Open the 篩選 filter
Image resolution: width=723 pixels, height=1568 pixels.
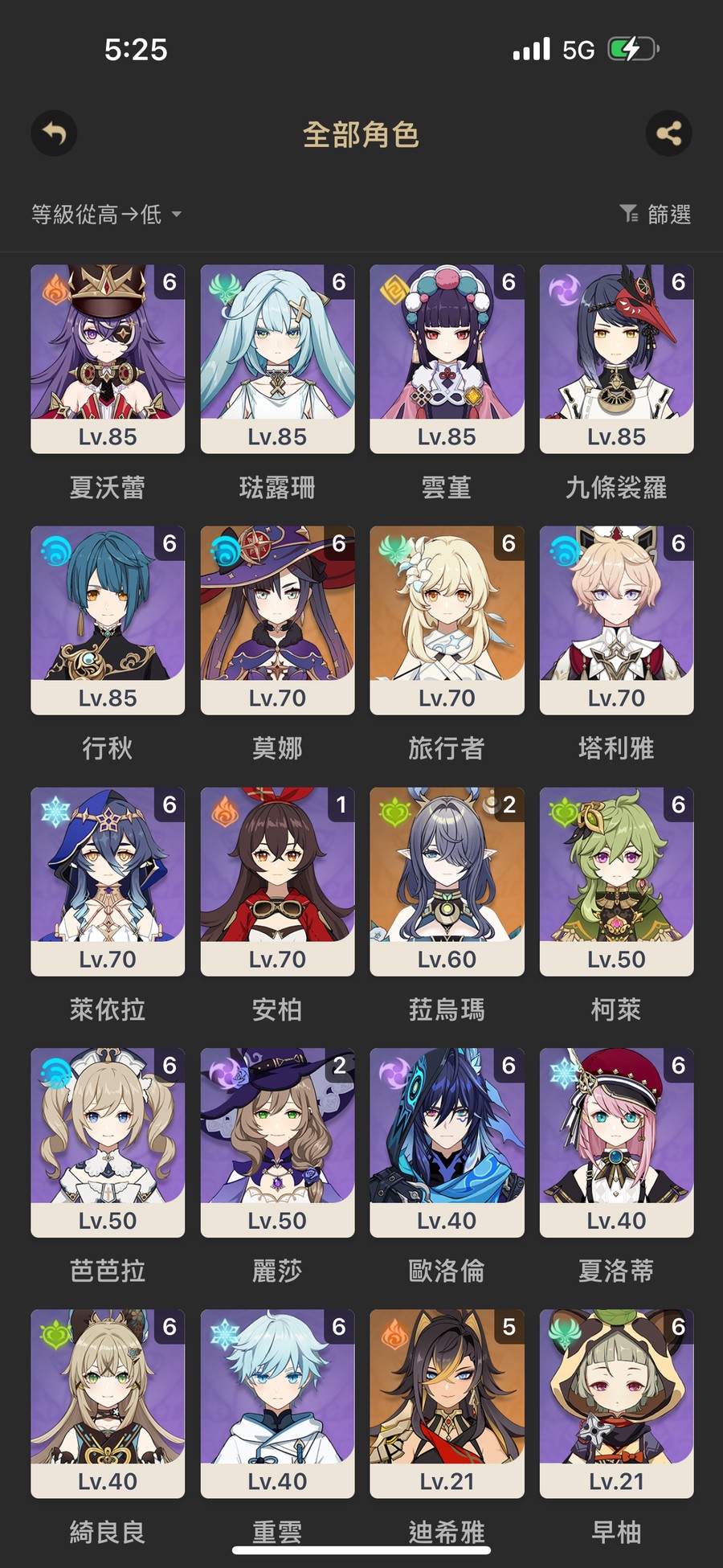(656, 214)
